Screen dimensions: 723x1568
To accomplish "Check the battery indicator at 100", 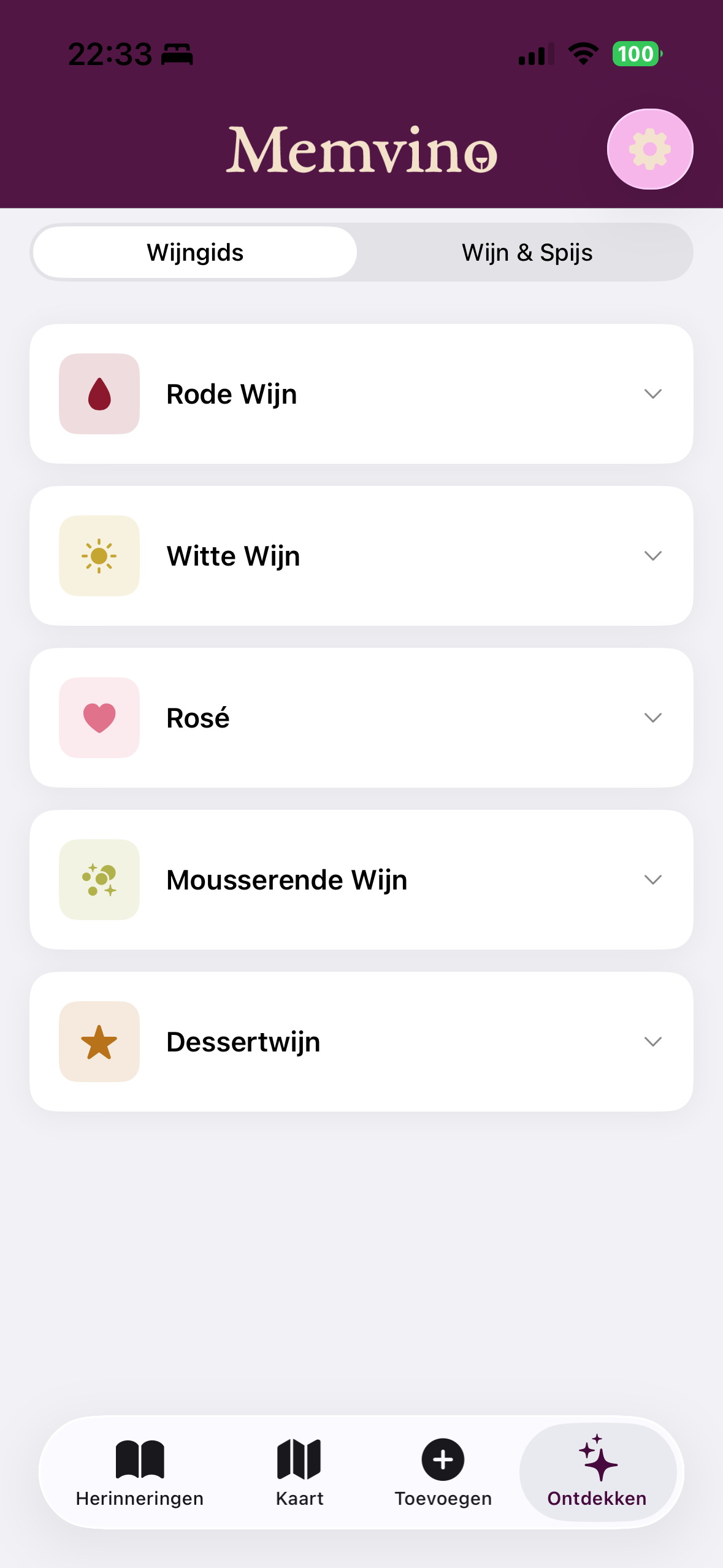I will [x=635, y=54].
